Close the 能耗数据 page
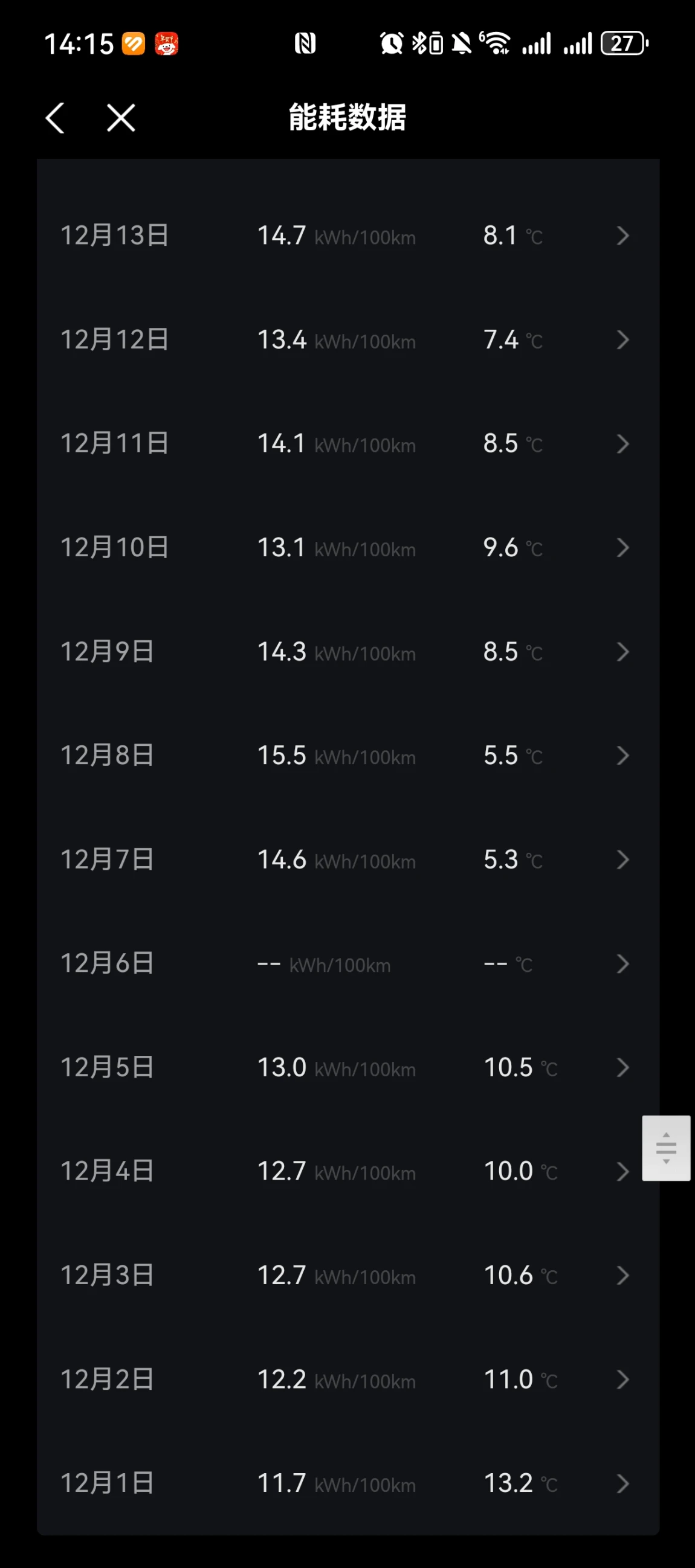The width and height of the screenshot is (695, 1568). coord(121,118)
